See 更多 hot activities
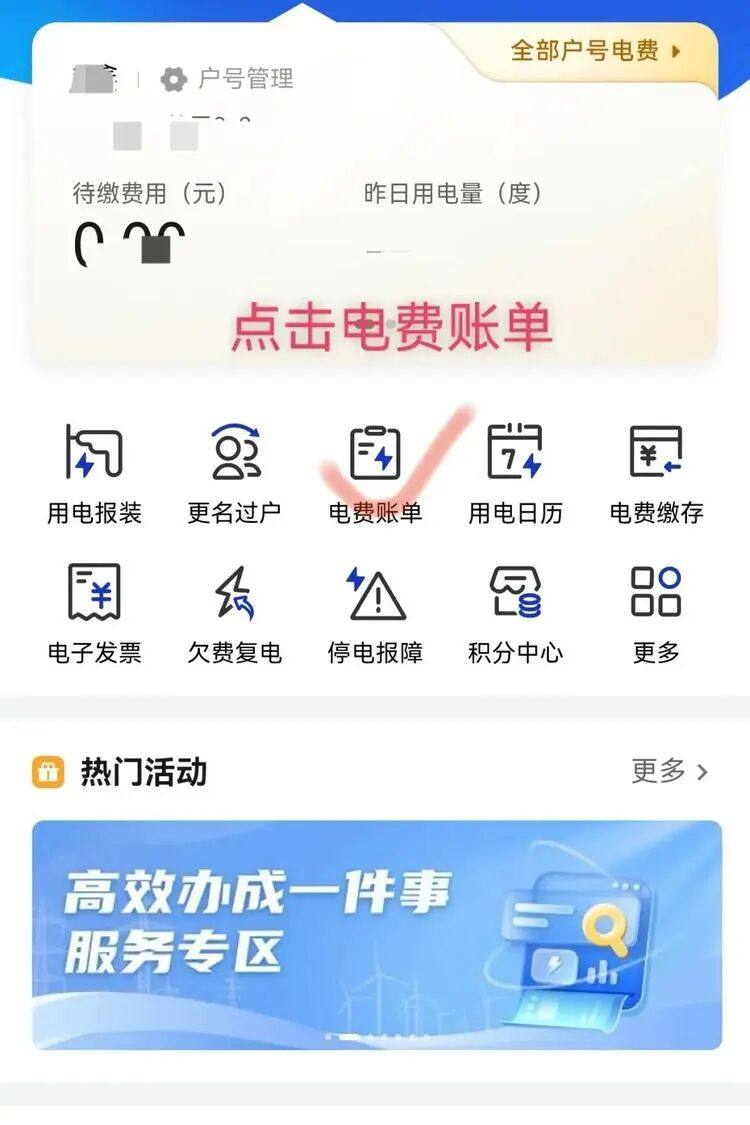The width and height of the screenshot is (750, 1125). (669, 771)
